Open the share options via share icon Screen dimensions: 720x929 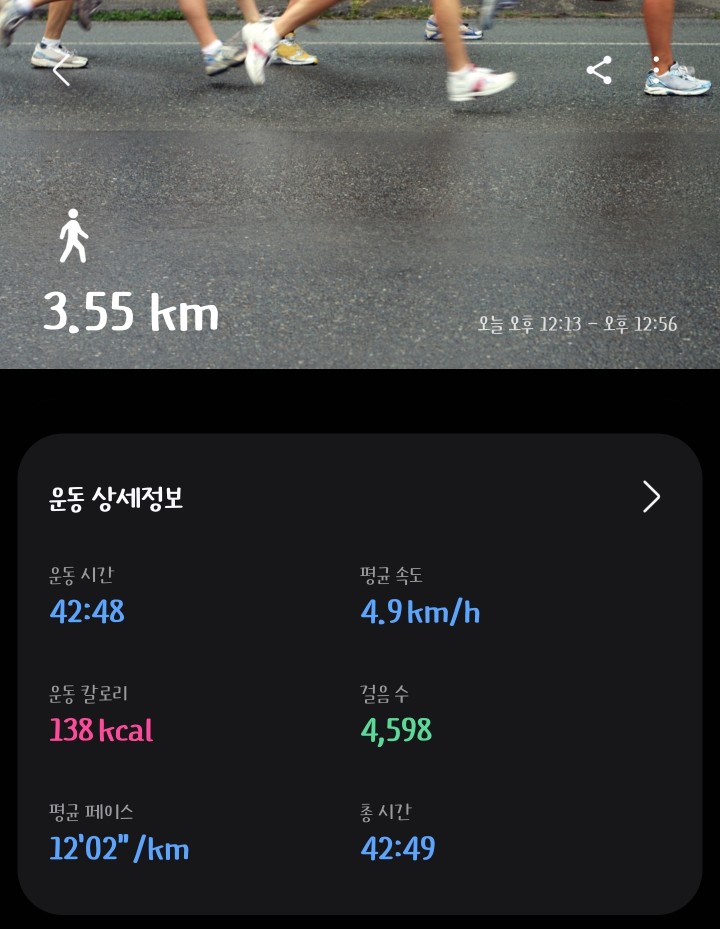(x=600, y=69)
